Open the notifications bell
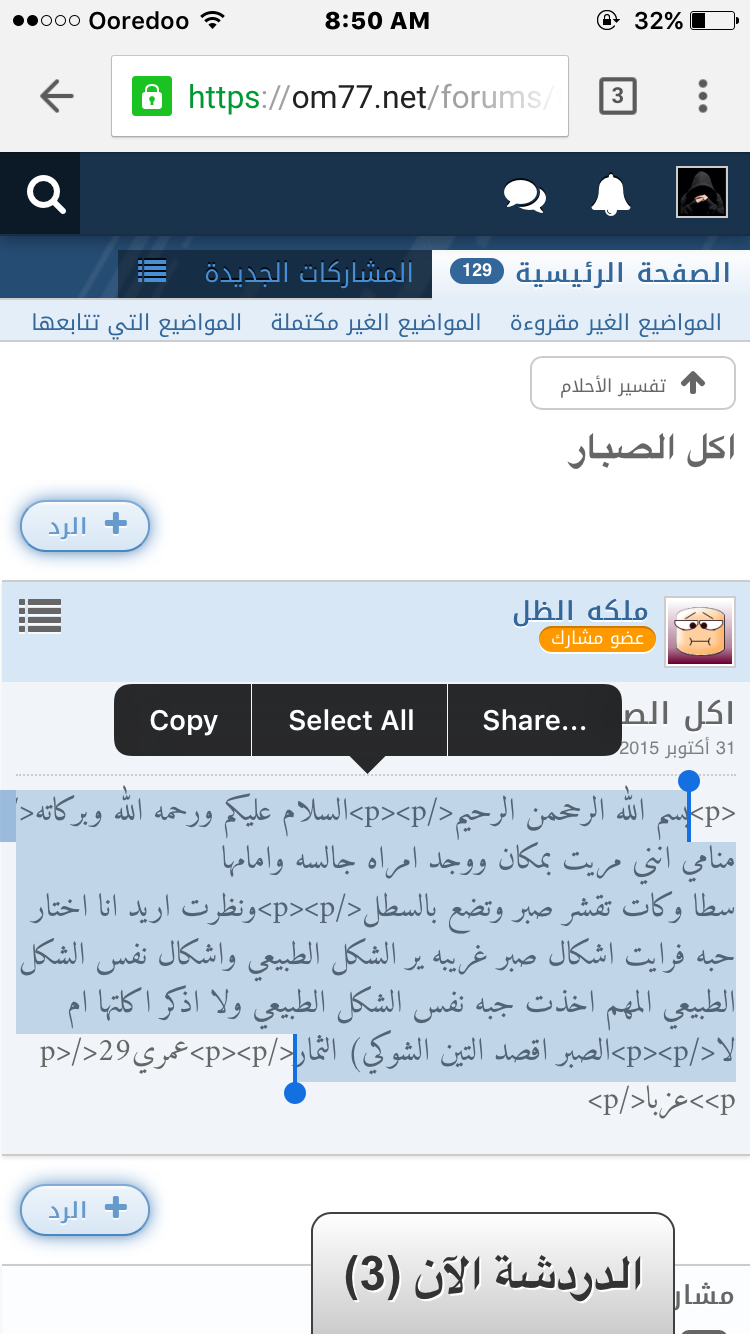Viewport: 750px width, 1334px height. [611, 194]
